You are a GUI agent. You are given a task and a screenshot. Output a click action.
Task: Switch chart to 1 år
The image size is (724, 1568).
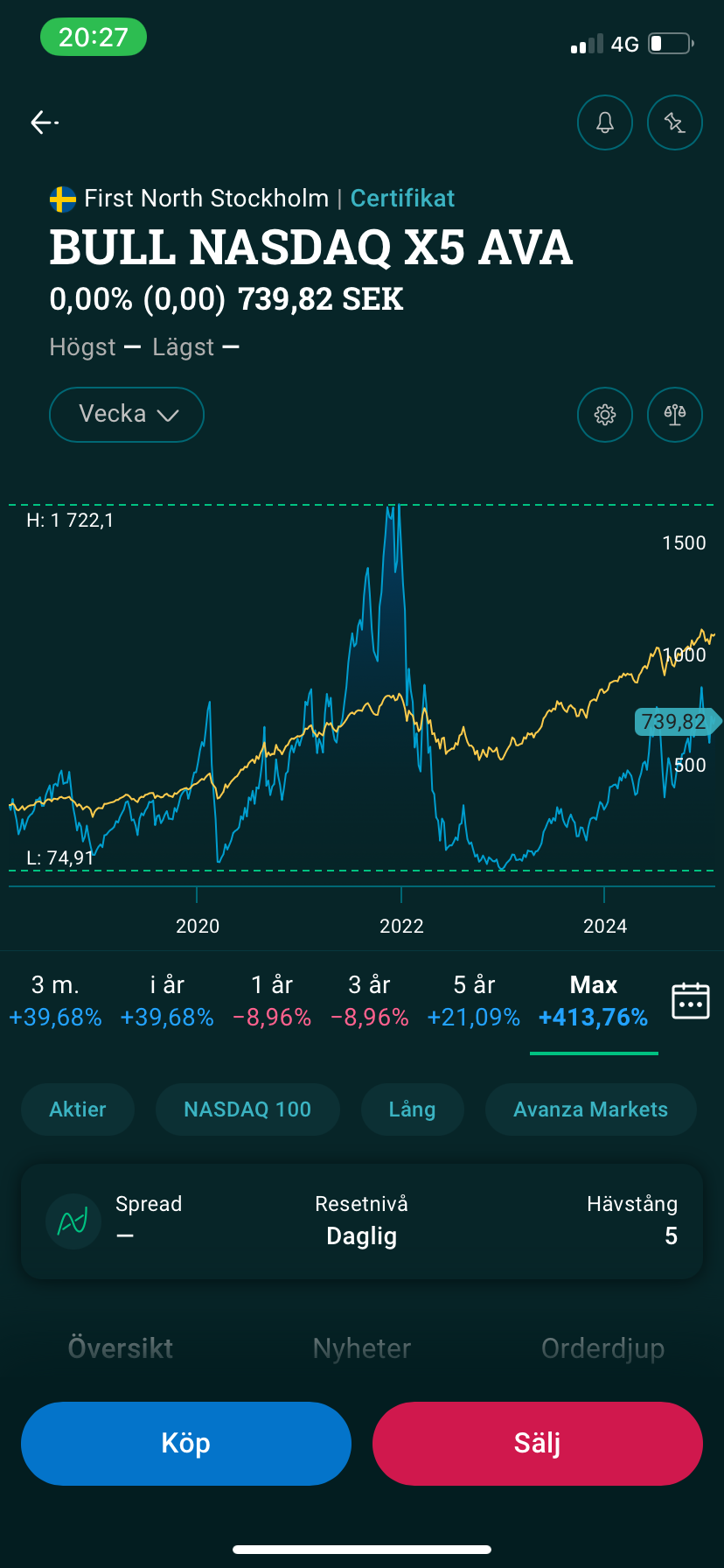(272, 1000)
